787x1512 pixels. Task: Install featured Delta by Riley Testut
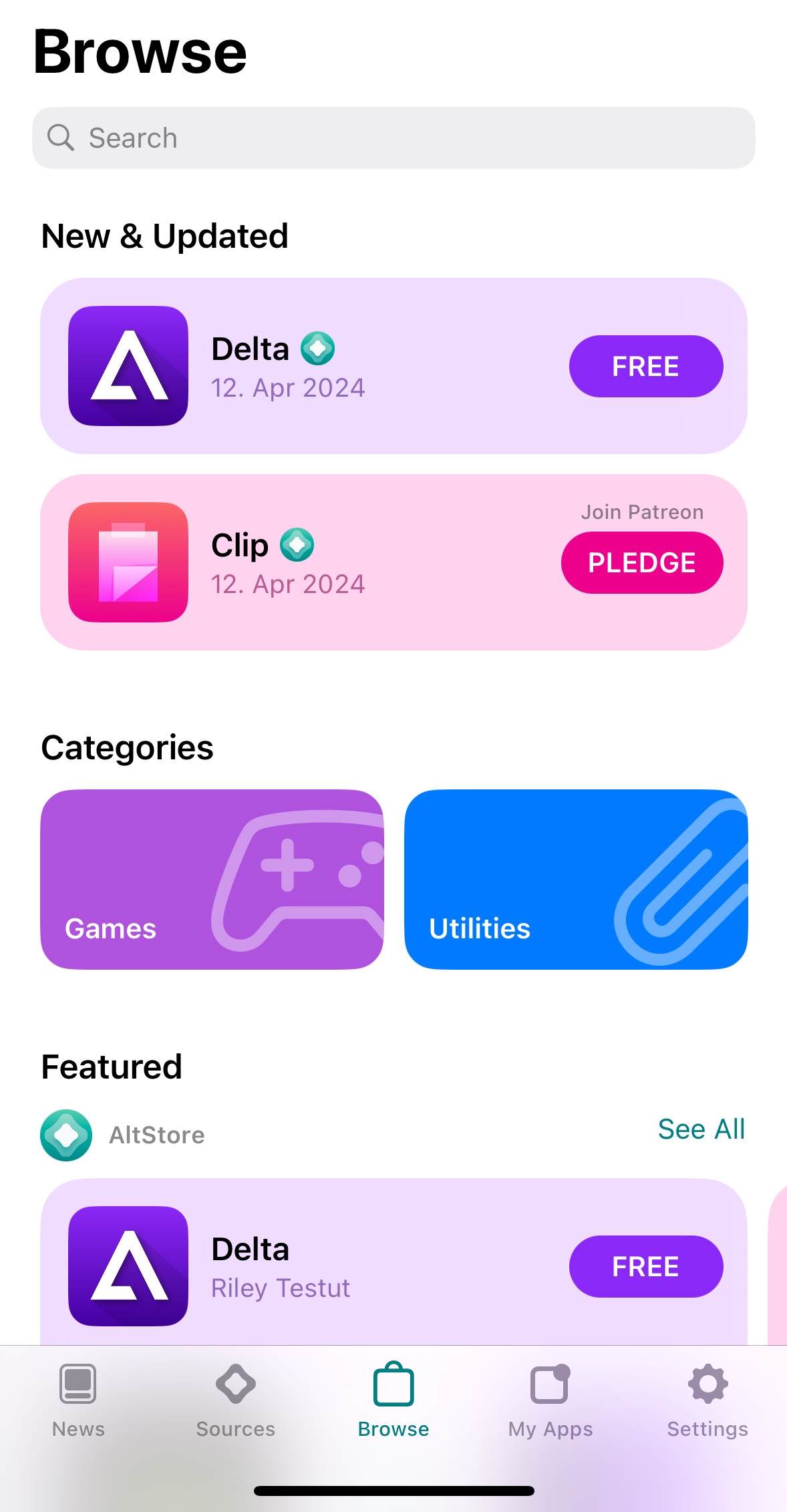[x=645, y=1267]
